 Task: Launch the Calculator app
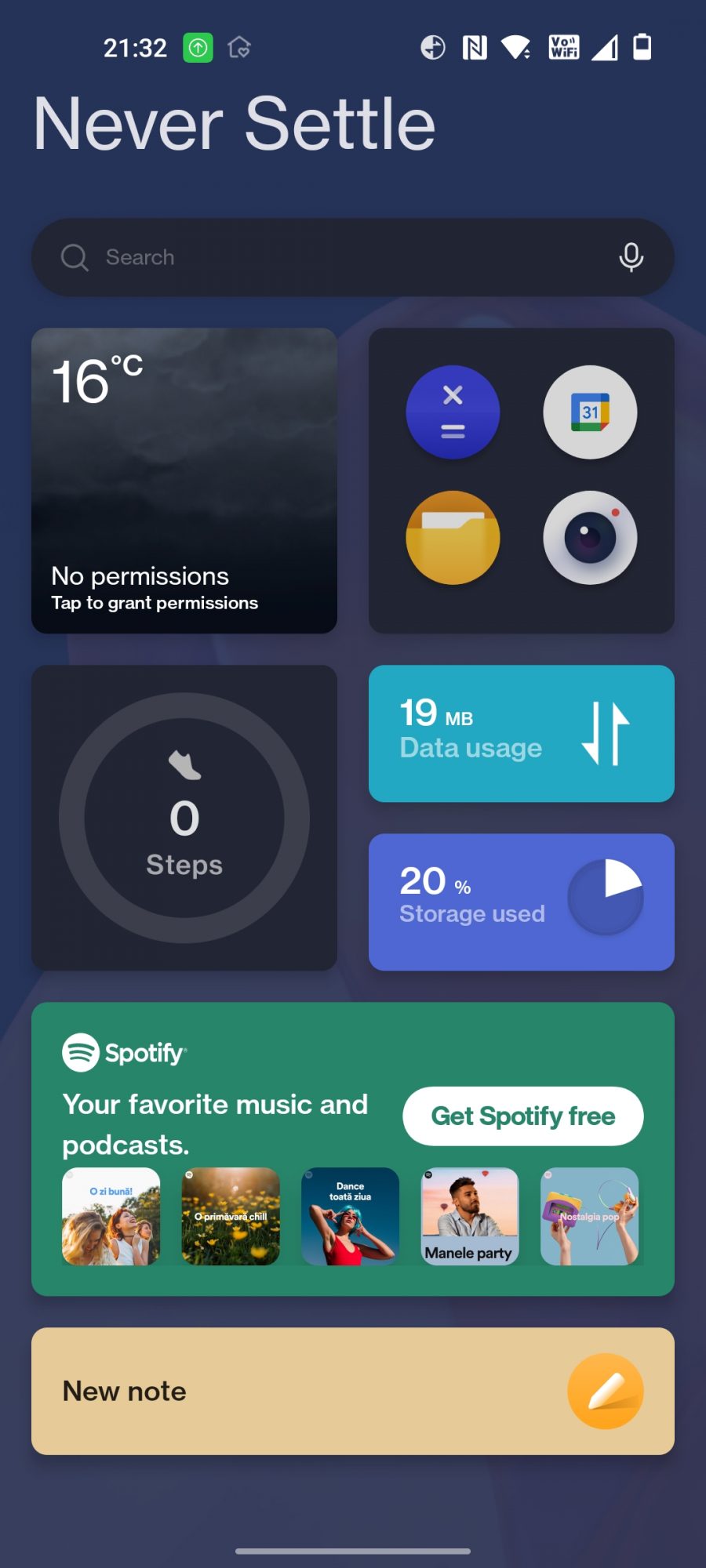coord(453,412)
